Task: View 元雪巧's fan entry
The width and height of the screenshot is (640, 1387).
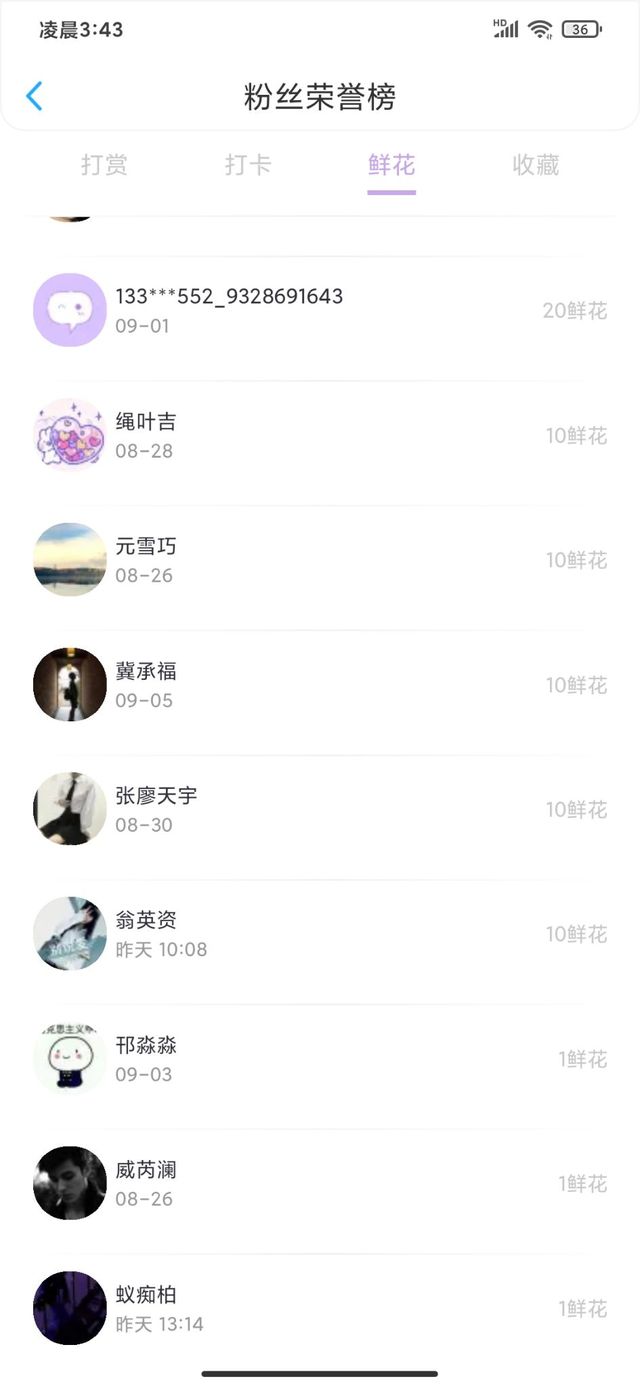Action: 320,560
